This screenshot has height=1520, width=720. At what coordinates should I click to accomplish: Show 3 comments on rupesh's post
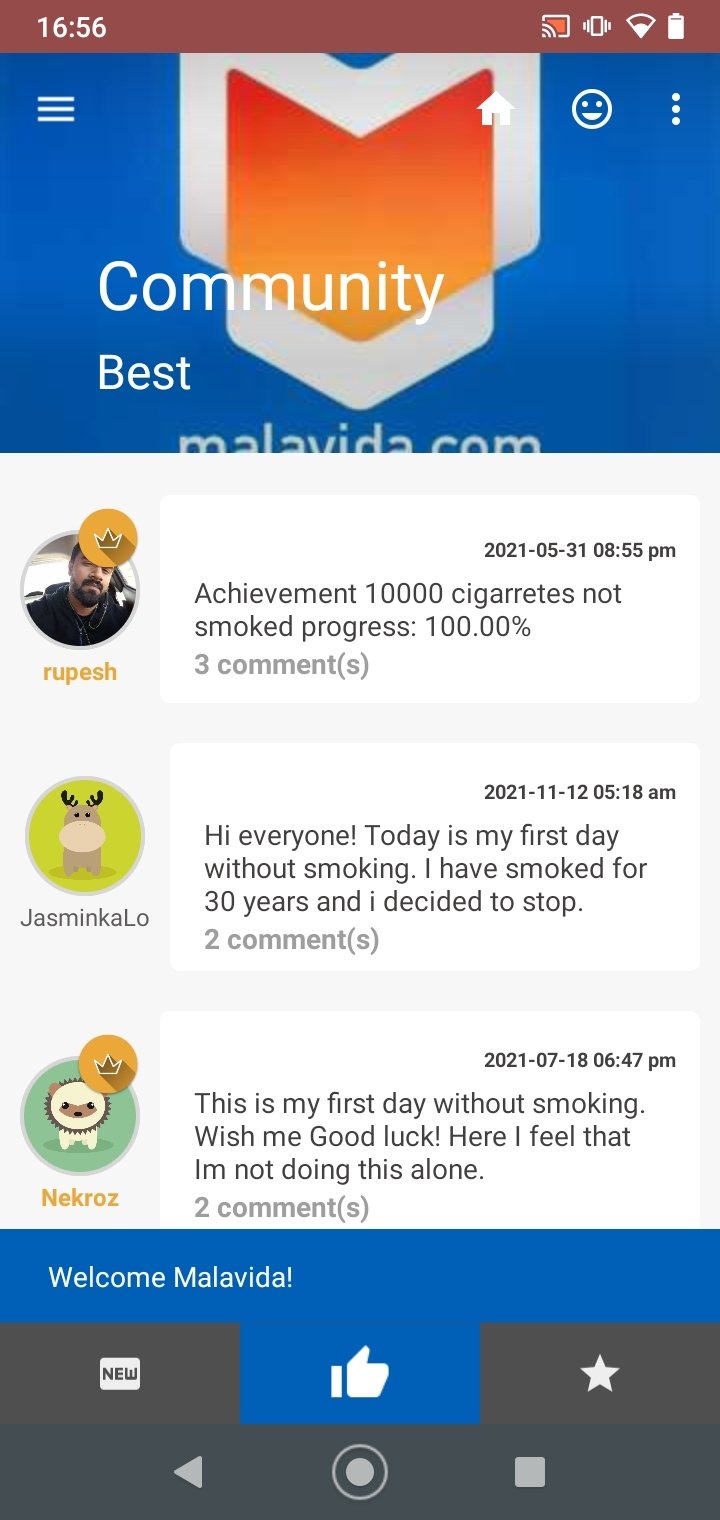[x=282, y=665]
